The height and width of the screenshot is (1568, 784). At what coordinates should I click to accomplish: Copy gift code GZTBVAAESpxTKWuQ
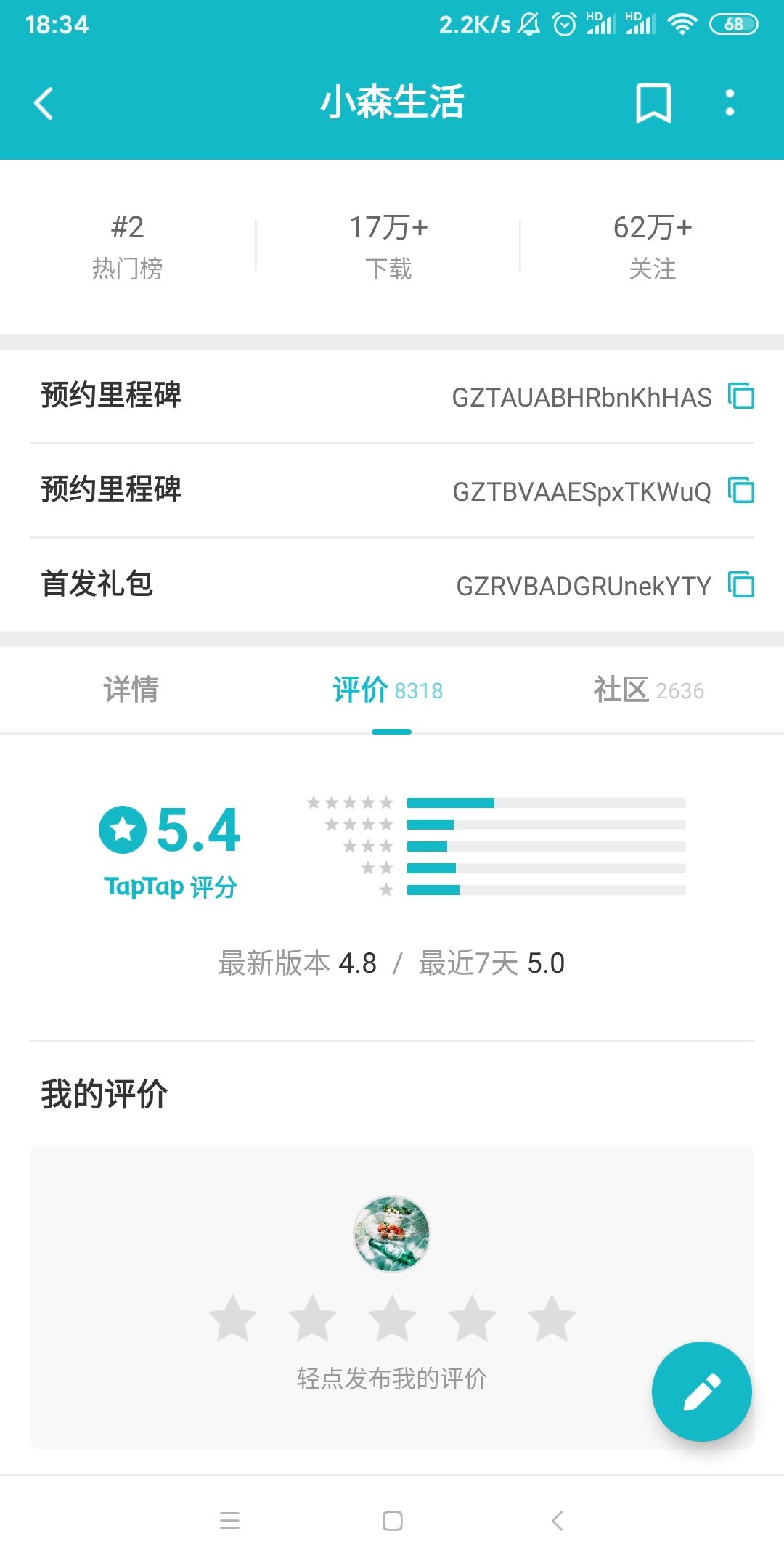coord(741,491)
